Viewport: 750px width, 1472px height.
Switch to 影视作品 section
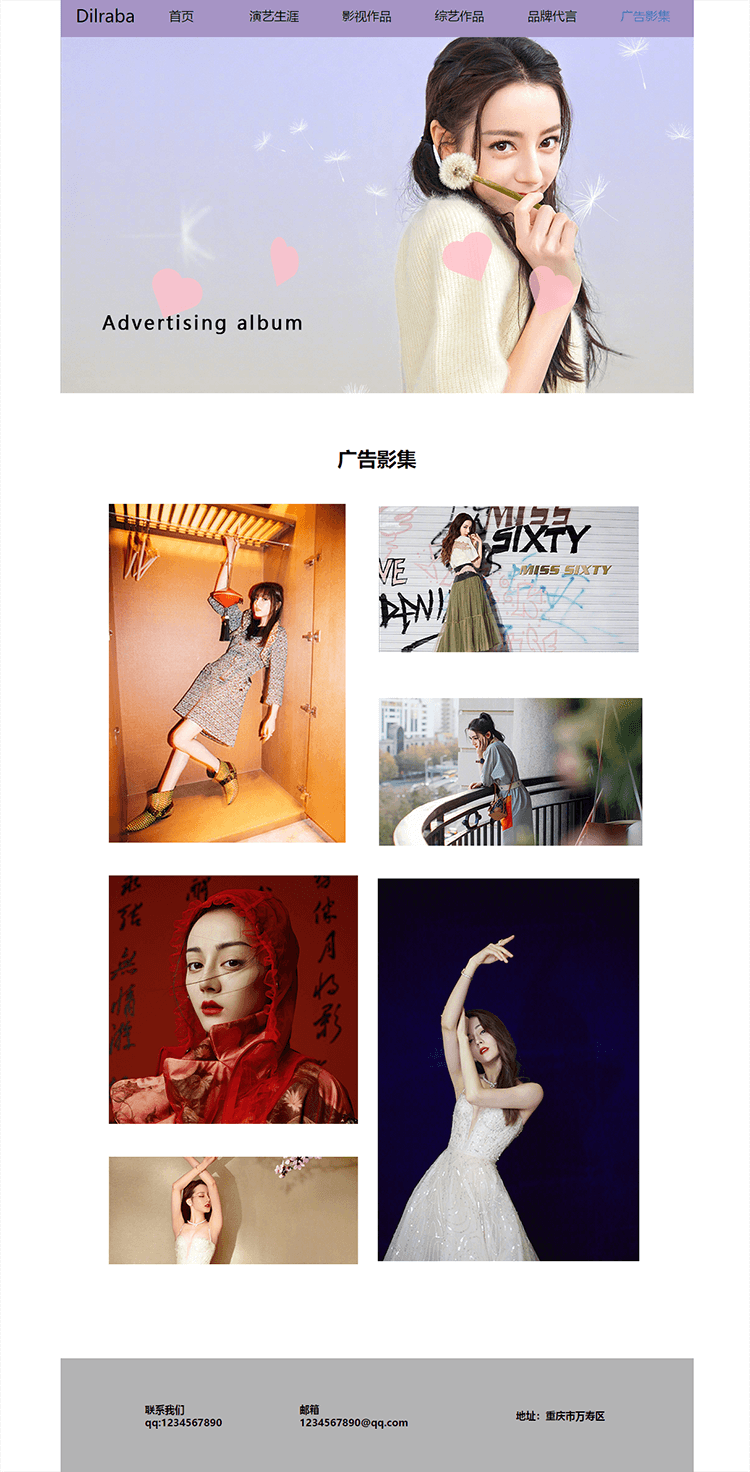coord(367,17)
